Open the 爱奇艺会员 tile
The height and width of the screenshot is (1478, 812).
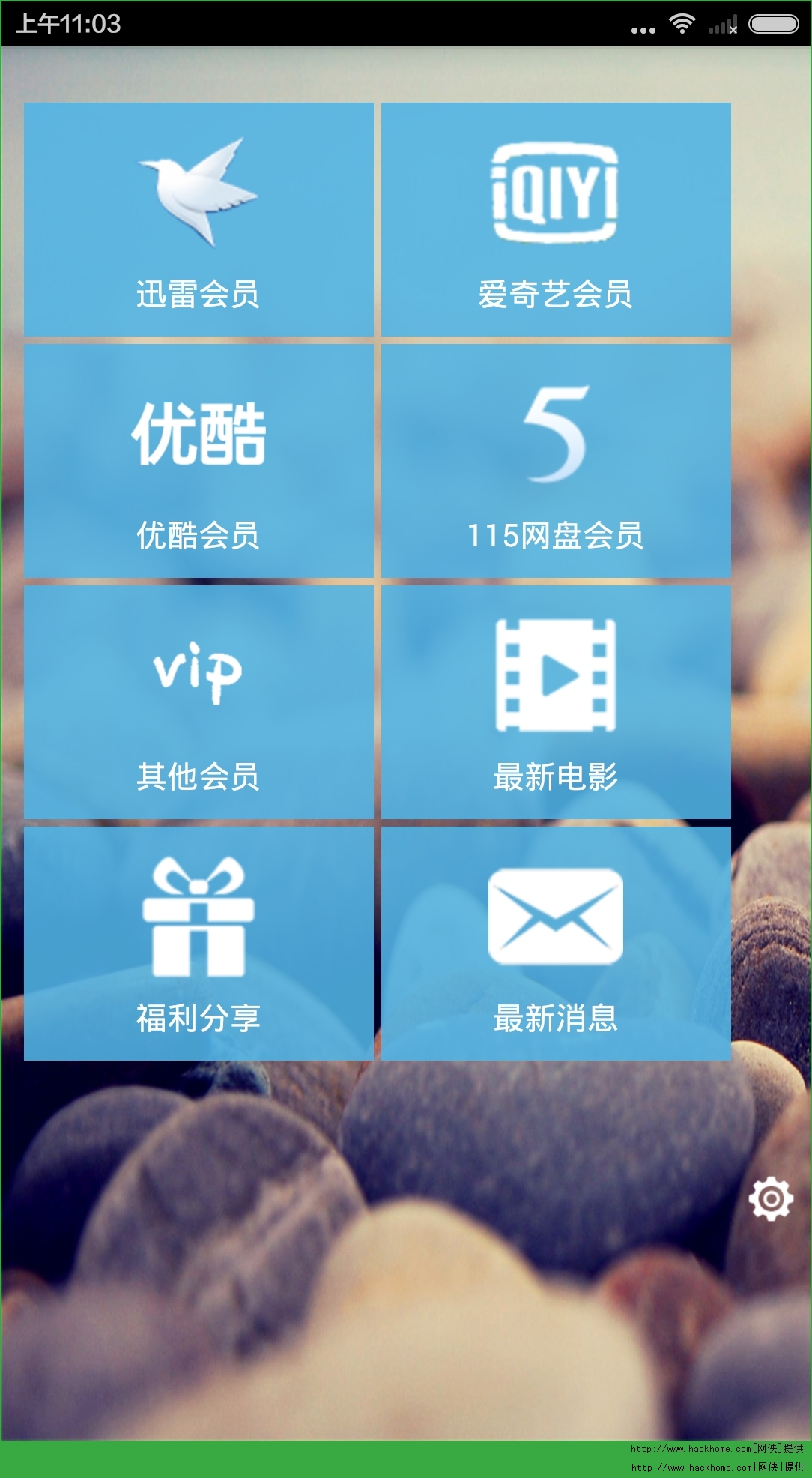click(556, 220)
